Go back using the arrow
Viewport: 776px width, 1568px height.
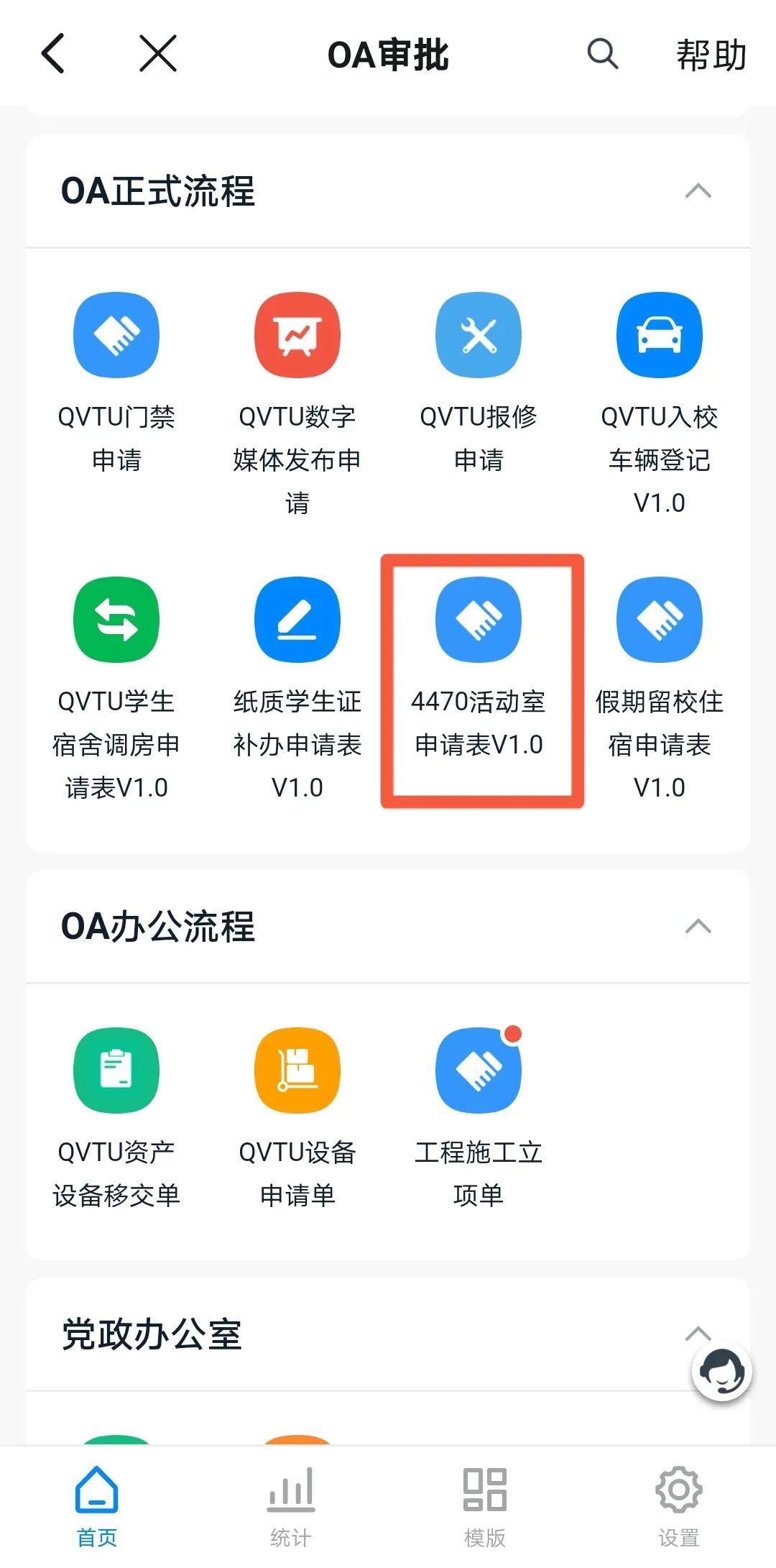(54, 54)
